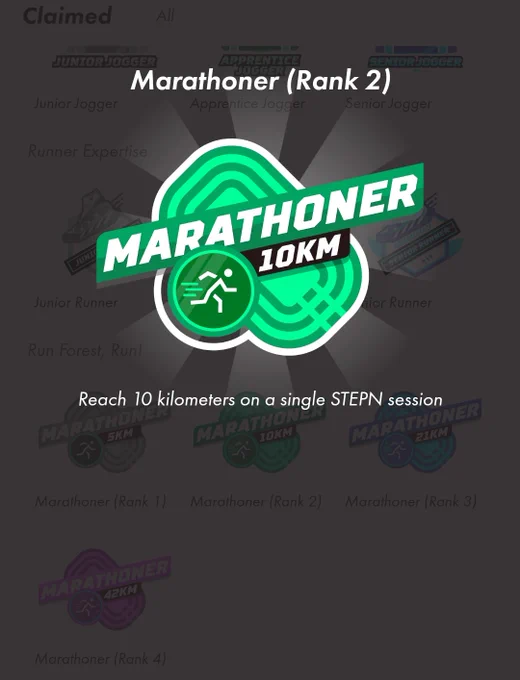Switch to the Claimed tab
Screen dimensions: 520x680
[x=67, y=16]
